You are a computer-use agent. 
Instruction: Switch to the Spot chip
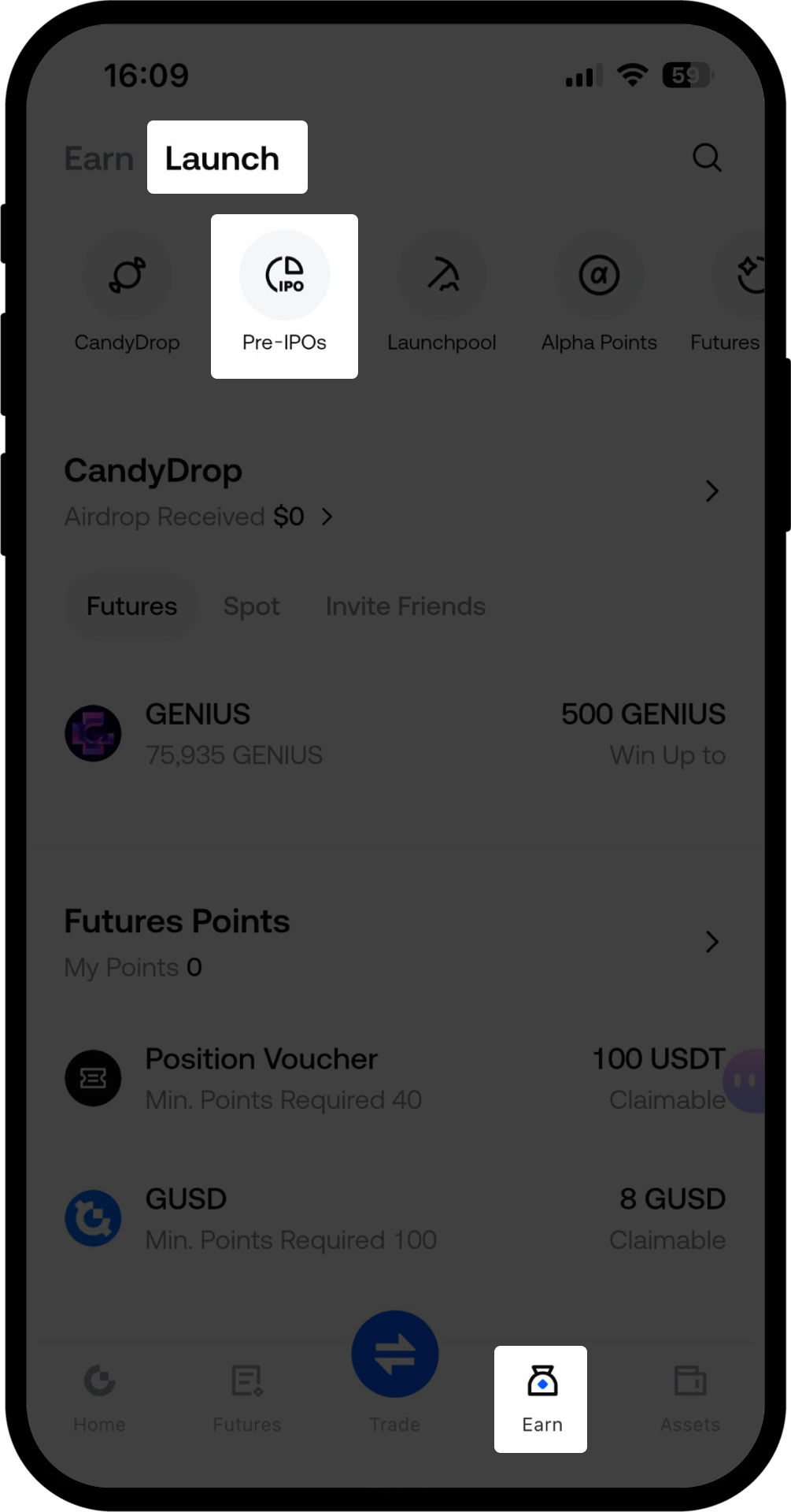pyautogui.click(x=251, y=606)
